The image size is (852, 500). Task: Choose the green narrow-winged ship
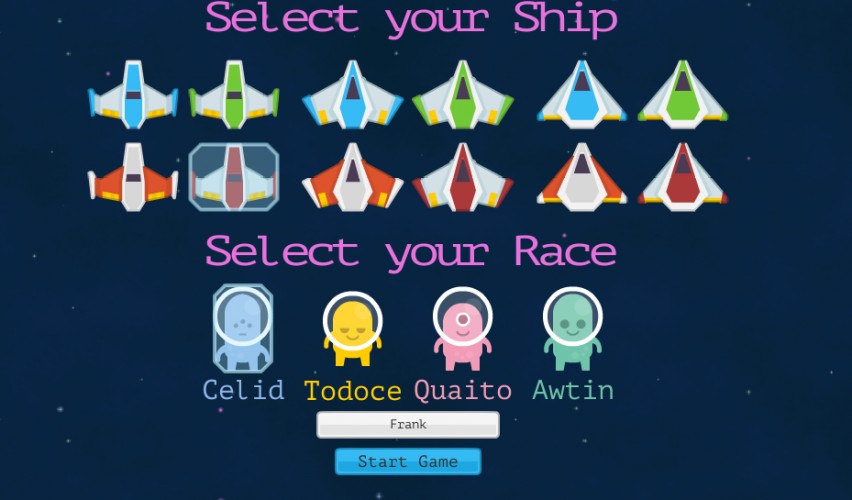[x=234, y=95]
